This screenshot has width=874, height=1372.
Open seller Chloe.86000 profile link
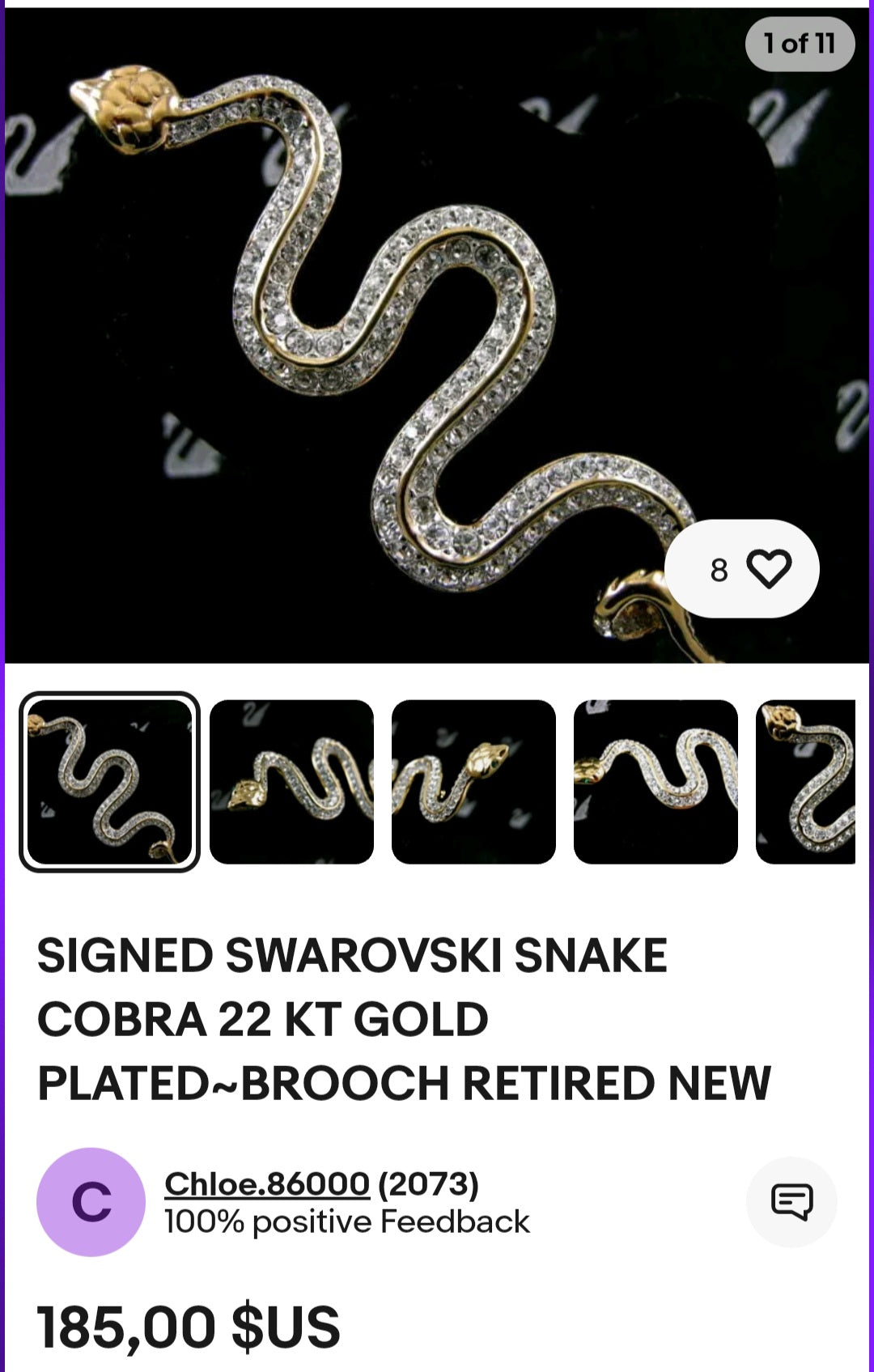pyautogui.click(x=267, y=1184)
